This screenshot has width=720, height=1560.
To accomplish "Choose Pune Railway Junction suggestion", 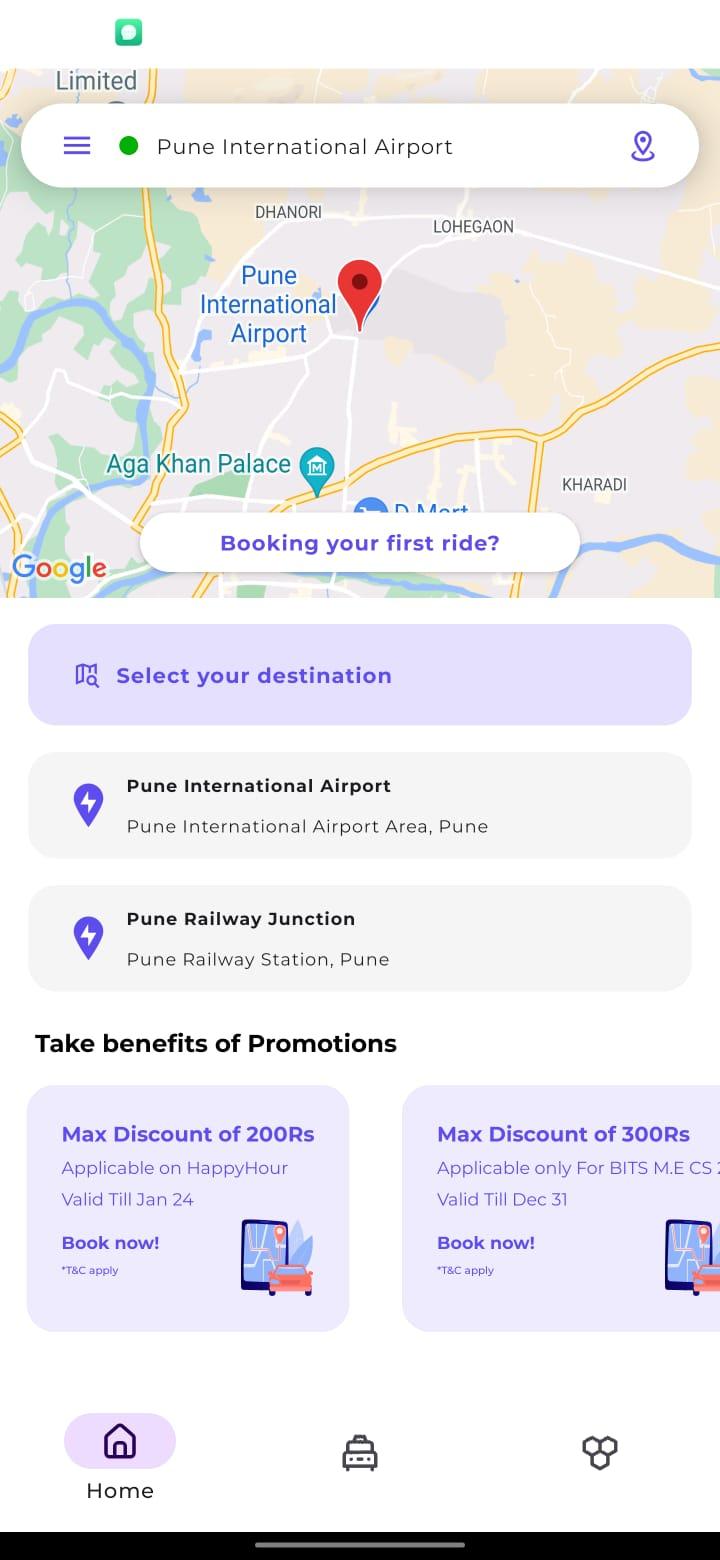I will coord(360,938).
